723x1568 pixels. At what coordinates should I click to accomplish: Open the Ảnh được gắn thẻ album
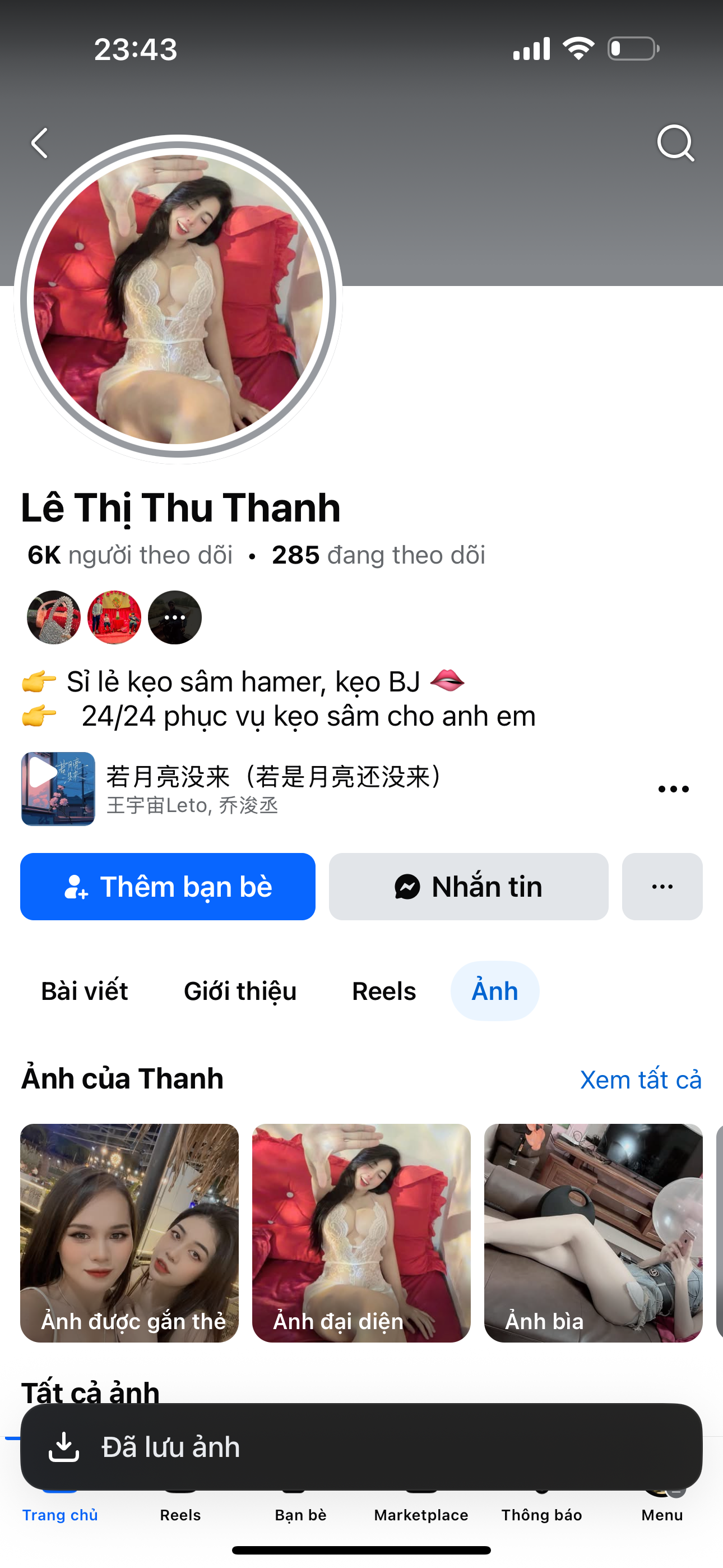(x=129, y=1232)
